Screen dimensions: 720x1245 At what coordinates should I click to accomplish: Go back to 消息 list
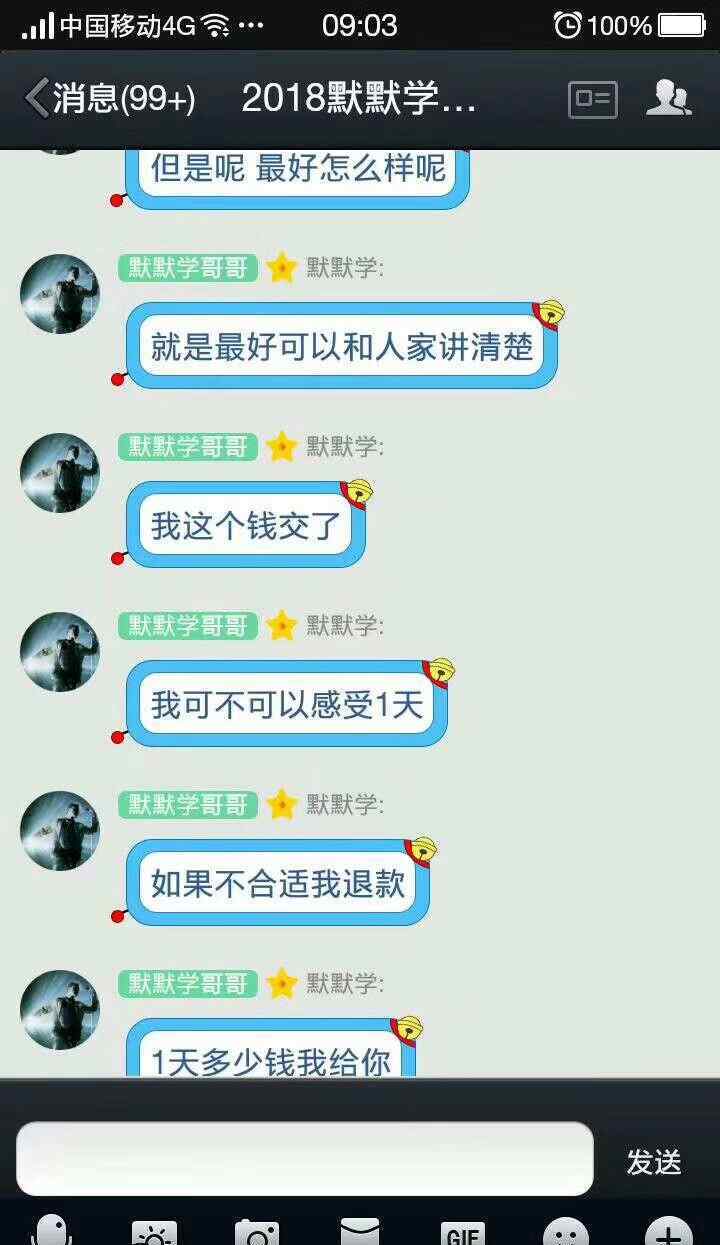(108, 99)
